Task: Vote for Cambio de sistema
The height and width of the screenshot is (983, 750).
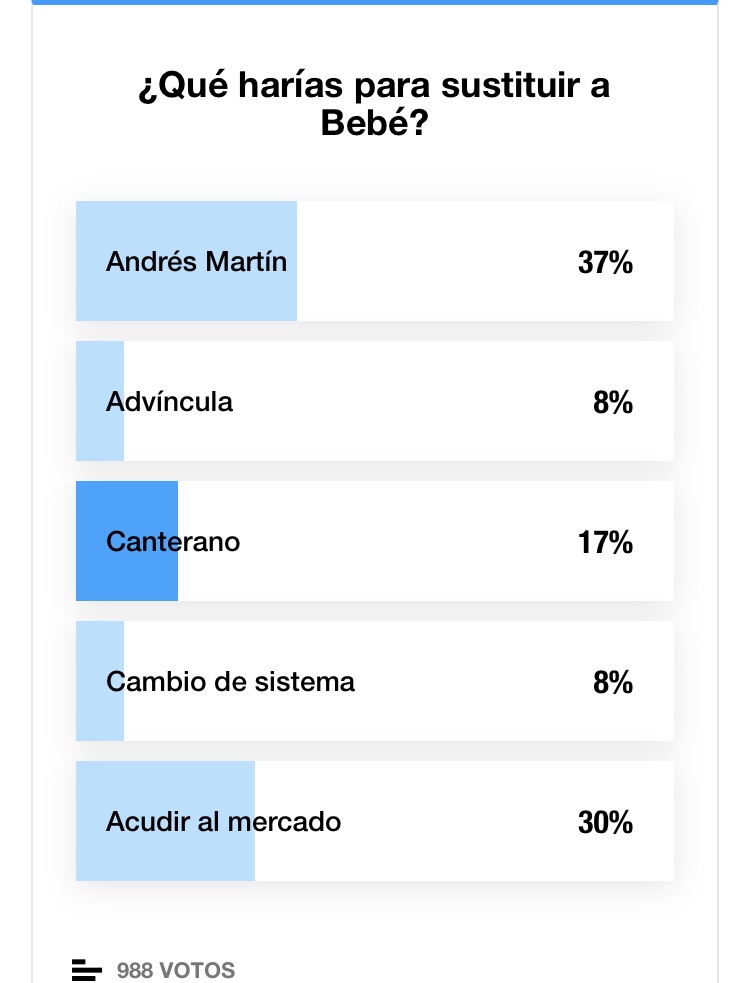Action: pos(374,682)
